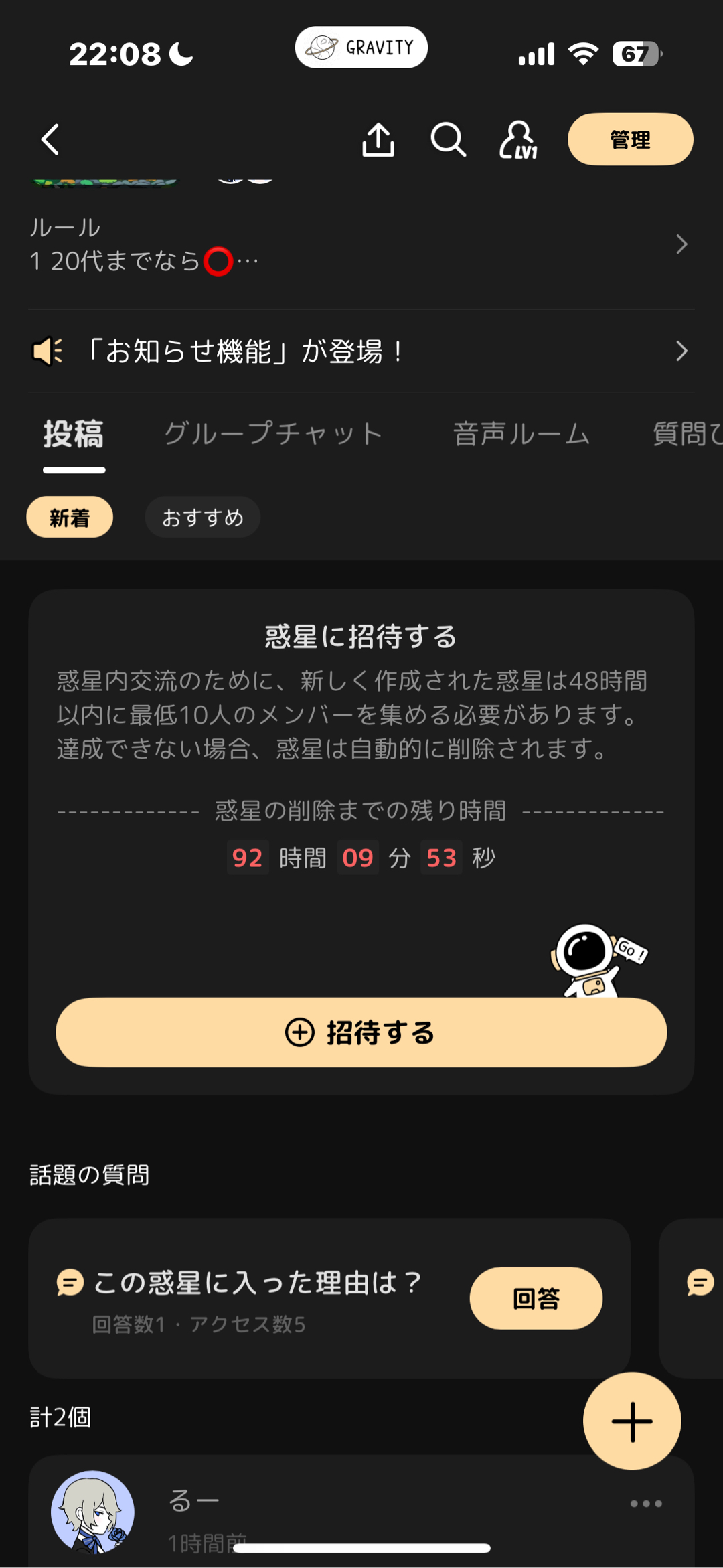Tap the 招待する button
Viewport: 723px width, 1568px height.
(x=361, y=1032)
